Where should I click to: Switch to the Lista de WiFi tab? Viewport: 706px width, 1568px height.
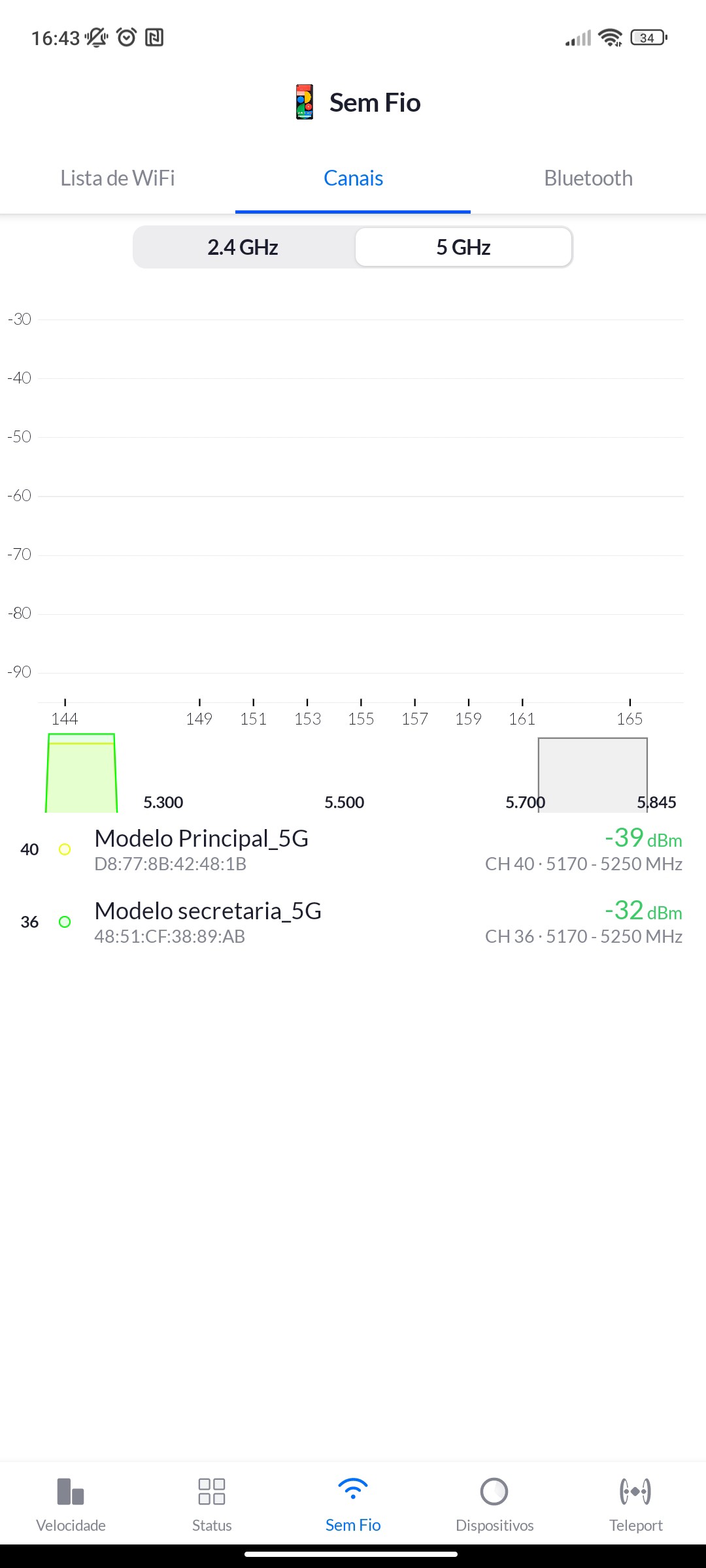coord(118,178)
